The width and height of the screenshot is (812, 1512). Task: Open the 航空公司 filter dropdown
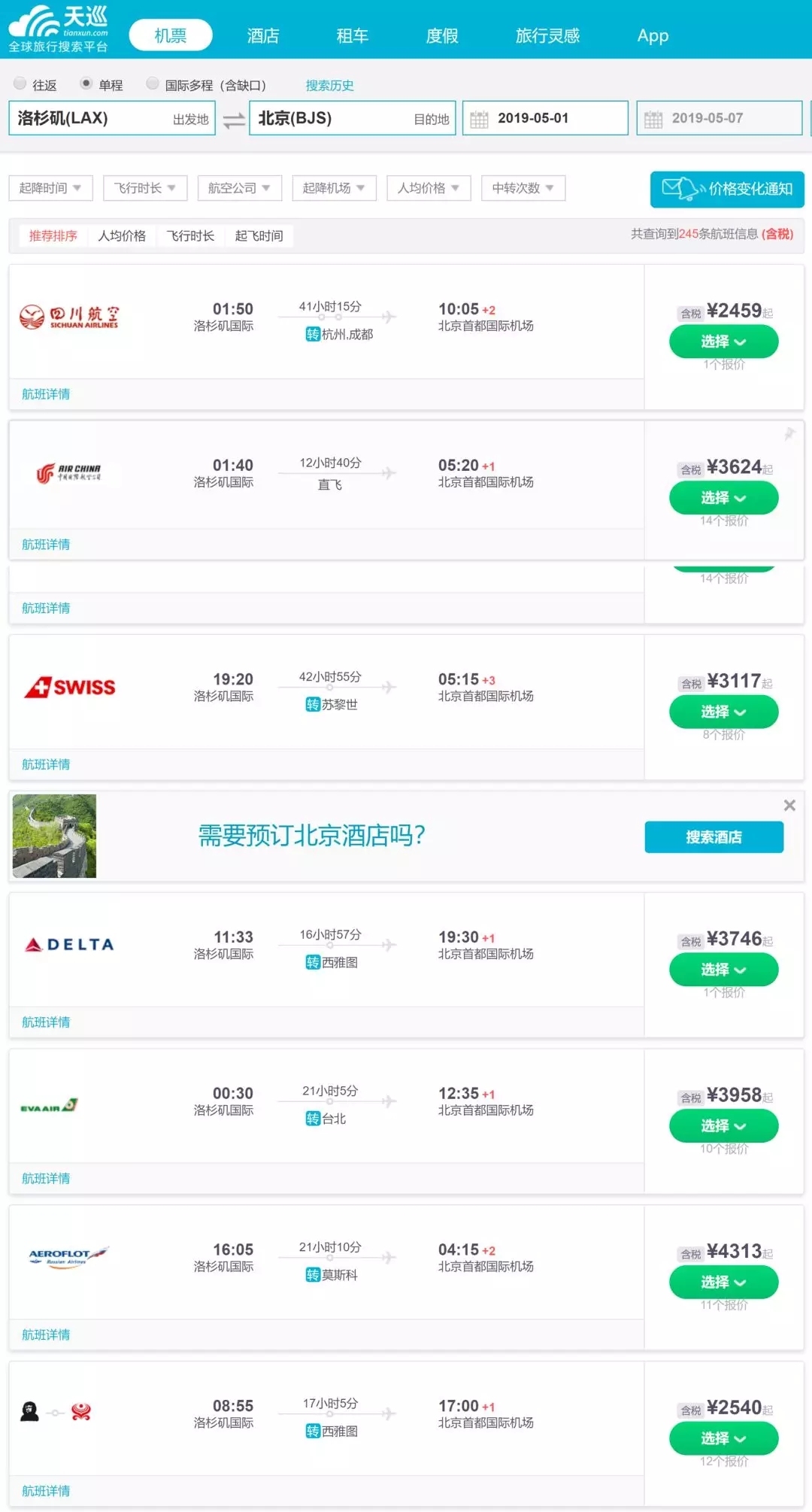click(x=240, y=188)
